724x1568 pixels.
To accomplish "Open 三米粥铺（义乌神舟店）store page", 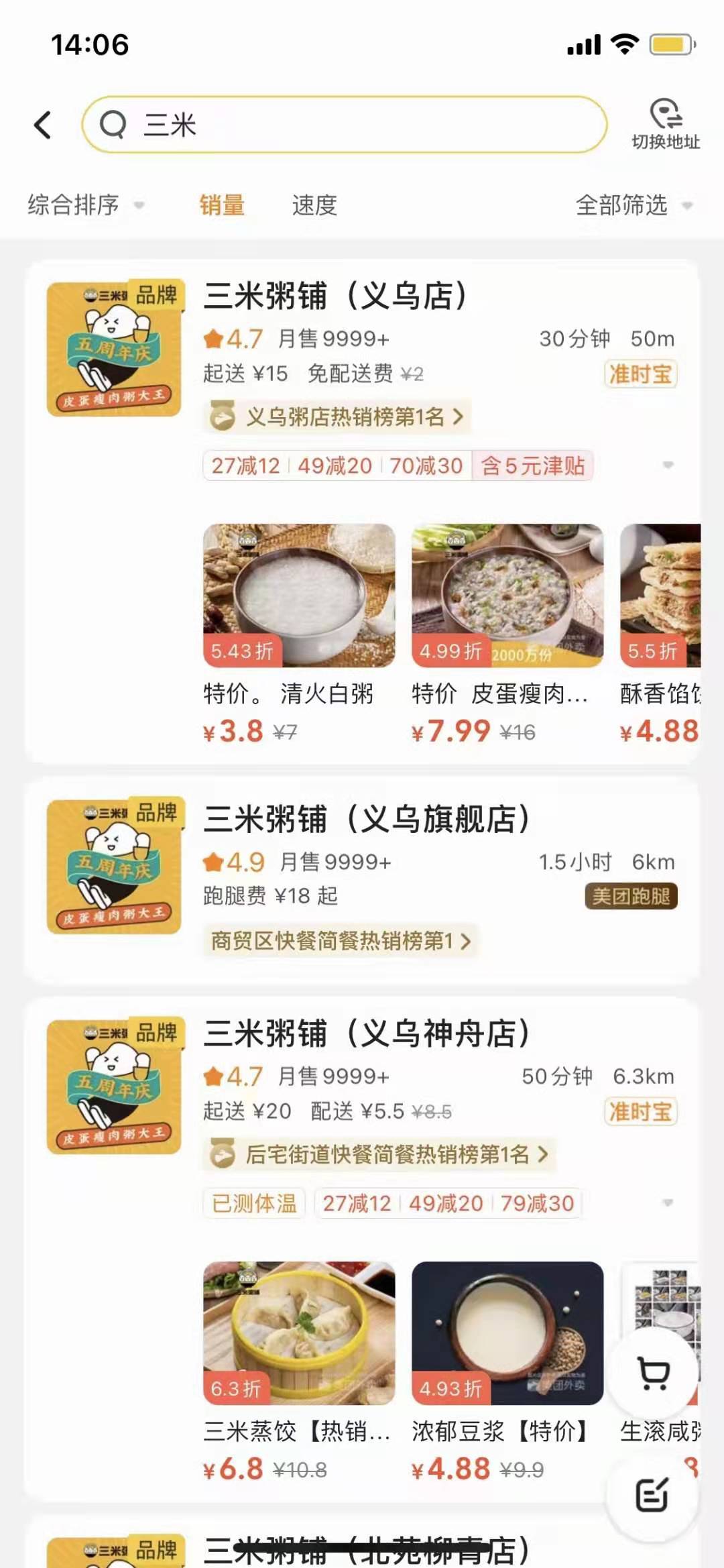I will [366, 1033].
